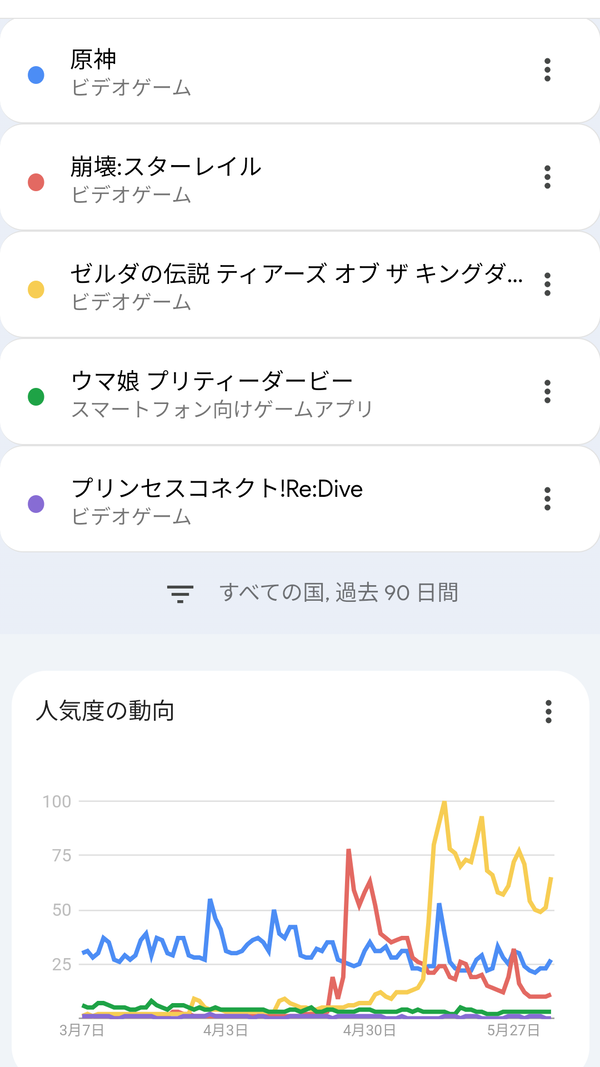Open the overflow menu for ゼルダの伝説

pos(547,285)
